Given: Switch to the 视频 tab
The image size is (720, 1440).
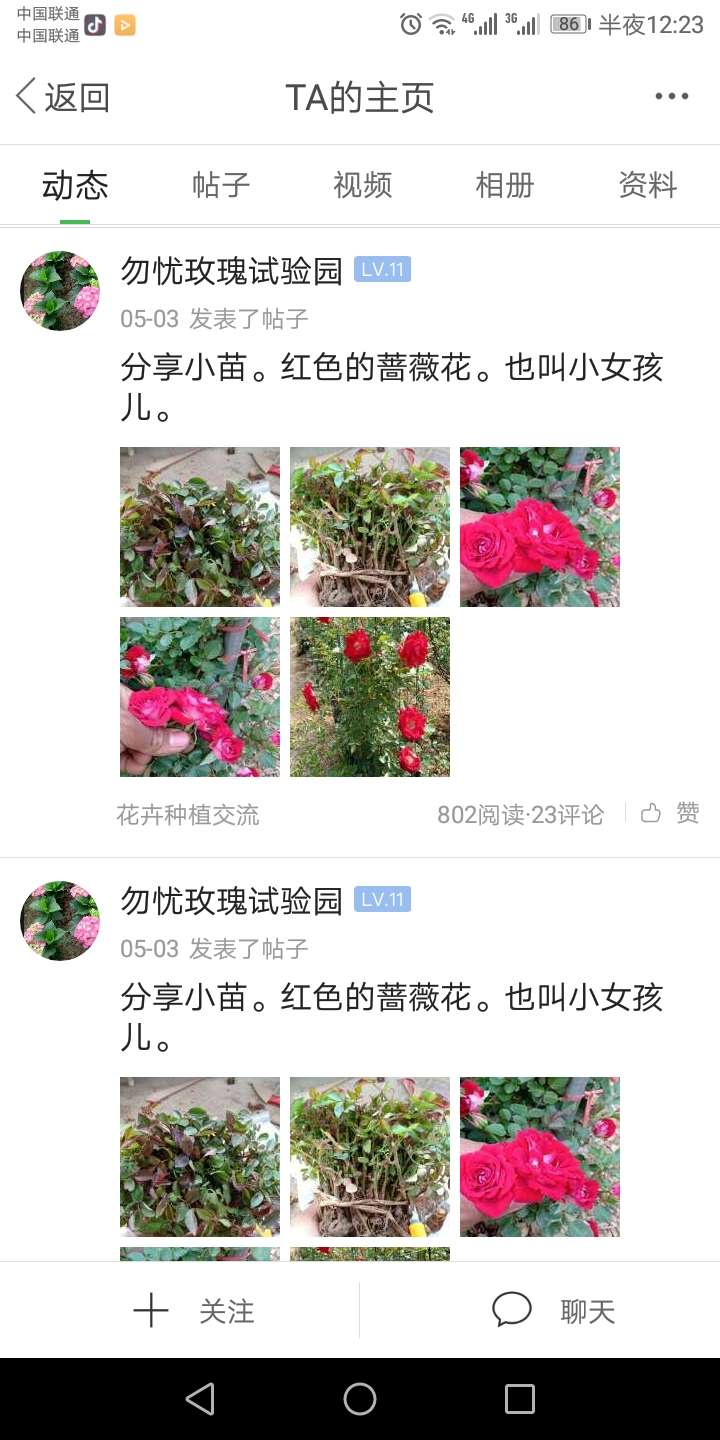Looking at the screenshot, I should [362, 185].
